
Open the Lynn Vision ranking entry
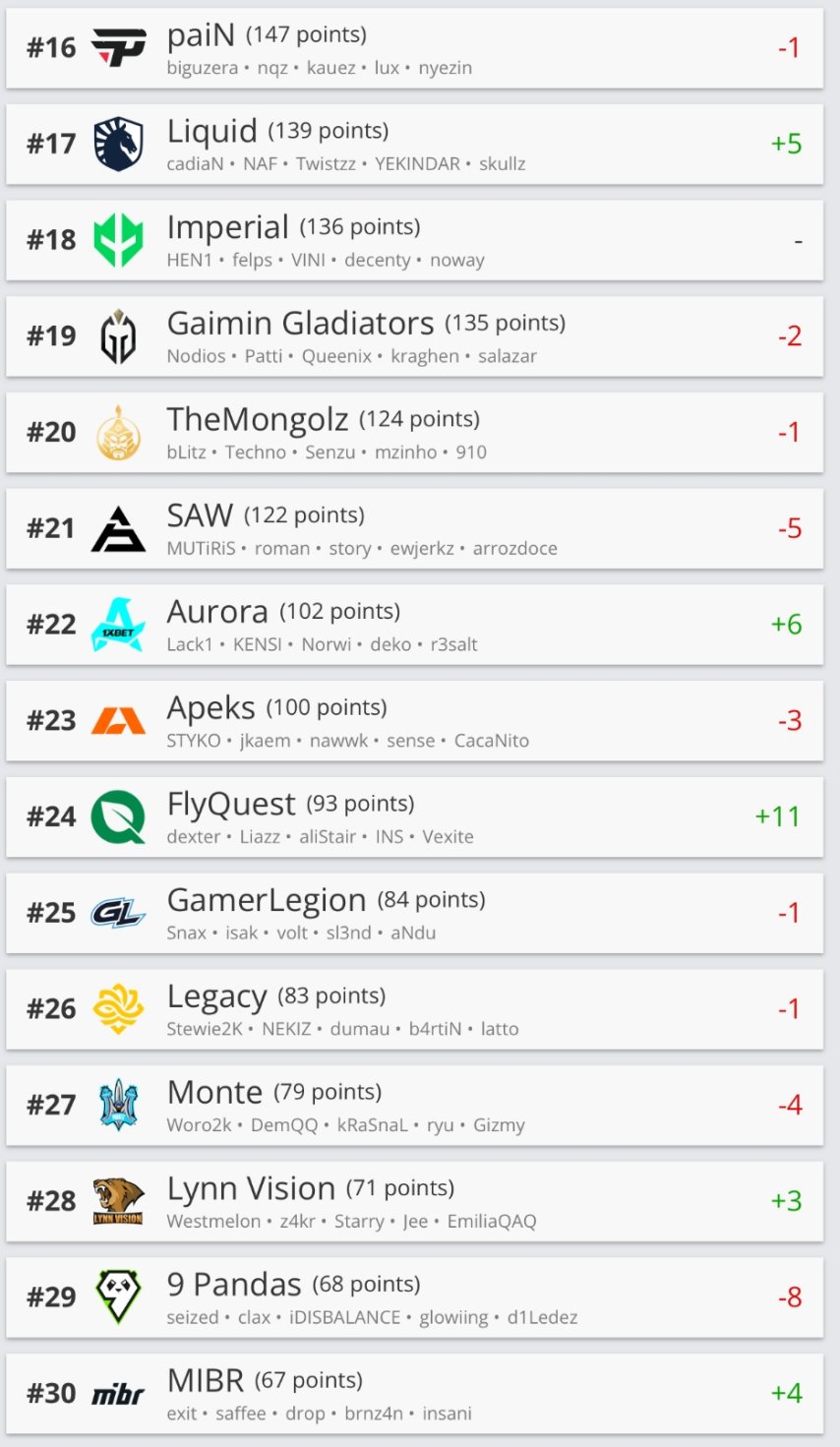(413, 1201)
